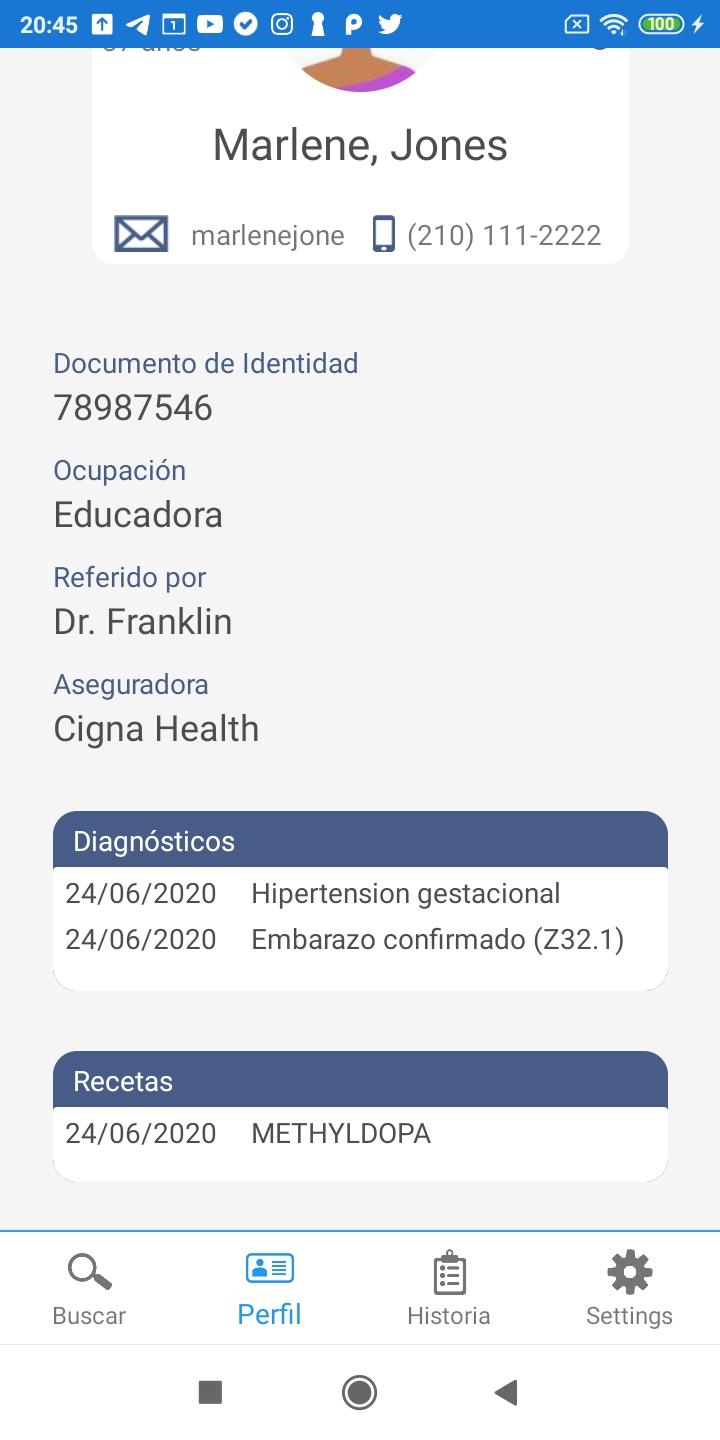Tap the system home button

click(359, 1392)
